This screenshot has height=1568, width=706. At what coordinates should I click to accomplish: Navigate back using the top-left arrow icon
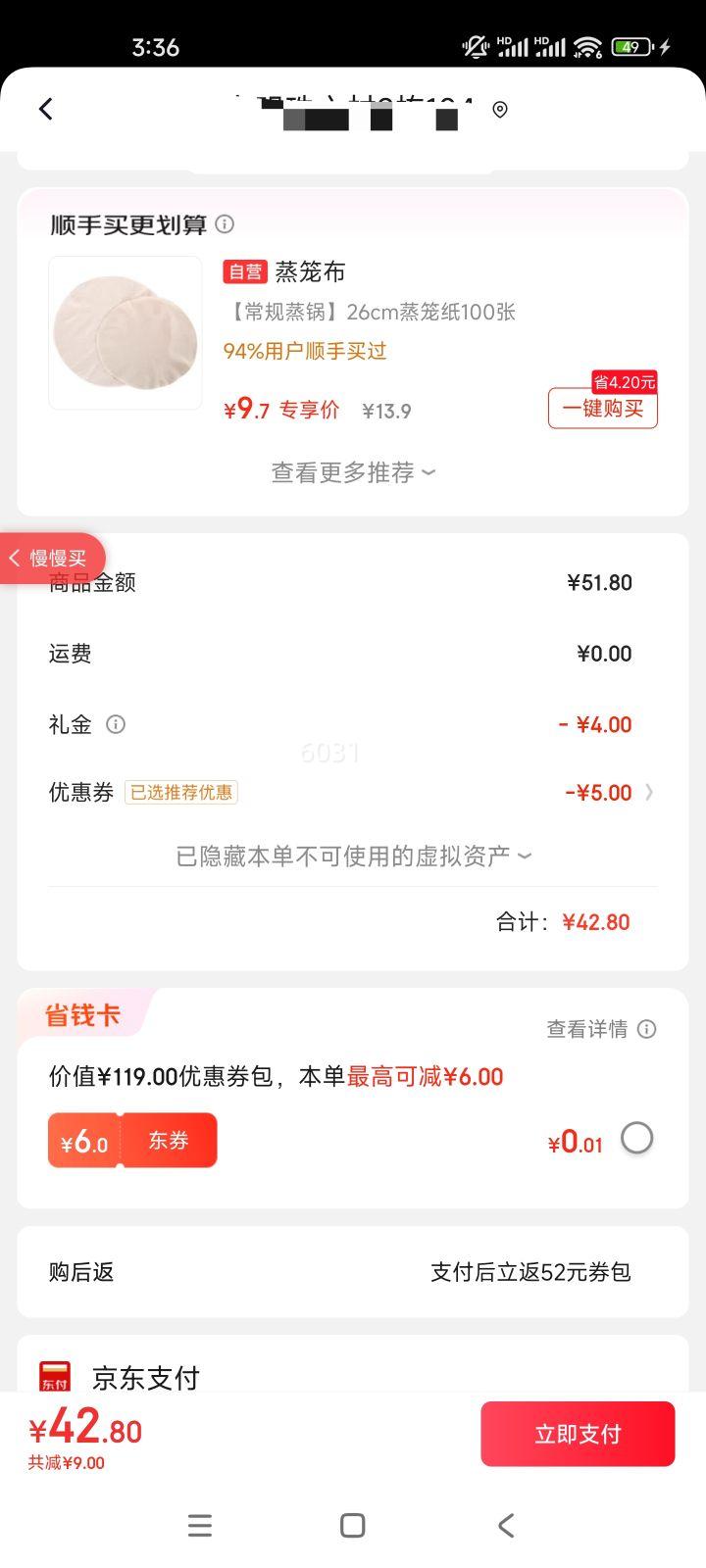pyautogui.click(x=45, y=109)
